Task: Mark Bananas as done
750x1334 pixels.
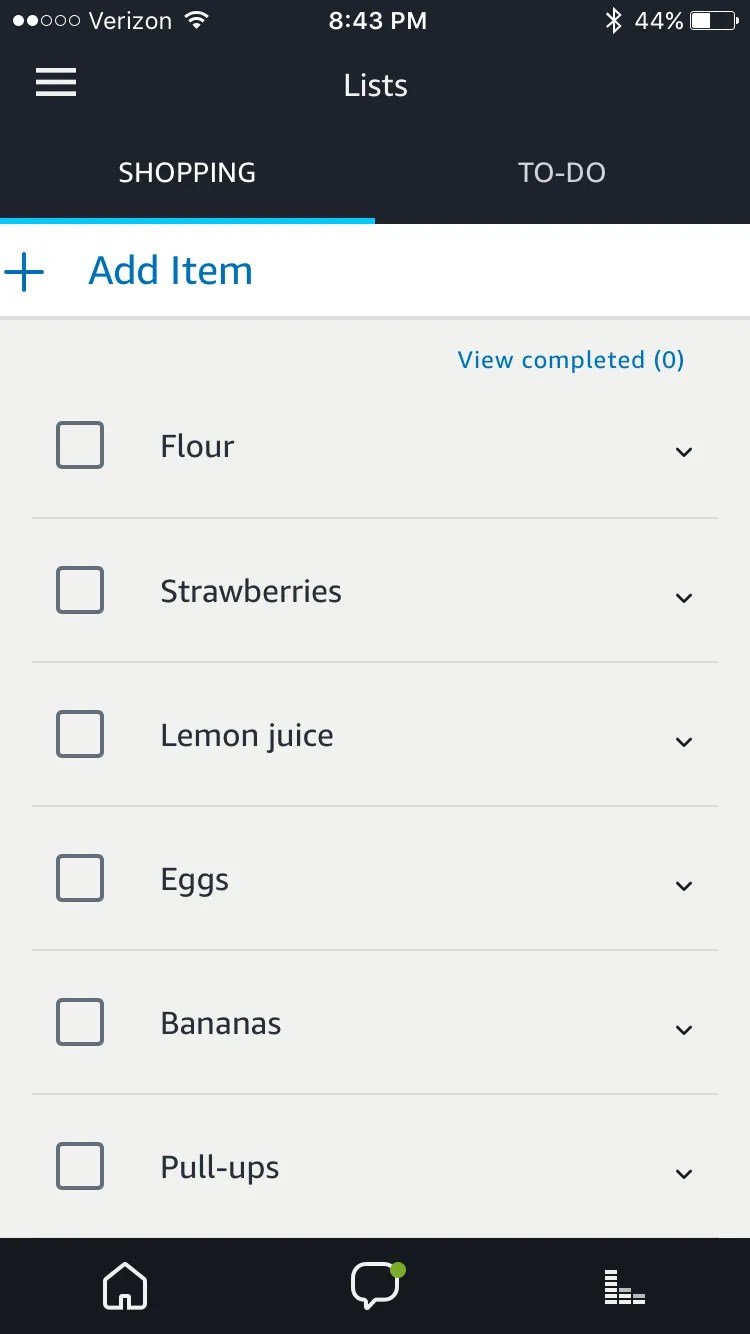Action: pyautogui.click(x=80, y=1022)
